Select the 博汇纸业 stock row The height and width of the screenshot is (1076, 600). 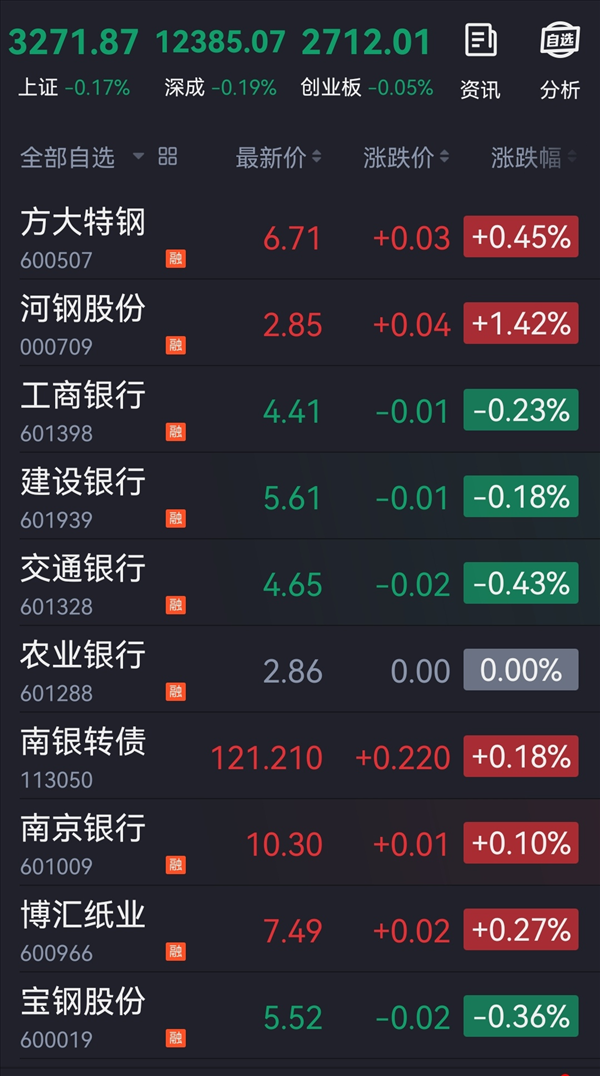(x=300, y=928)
